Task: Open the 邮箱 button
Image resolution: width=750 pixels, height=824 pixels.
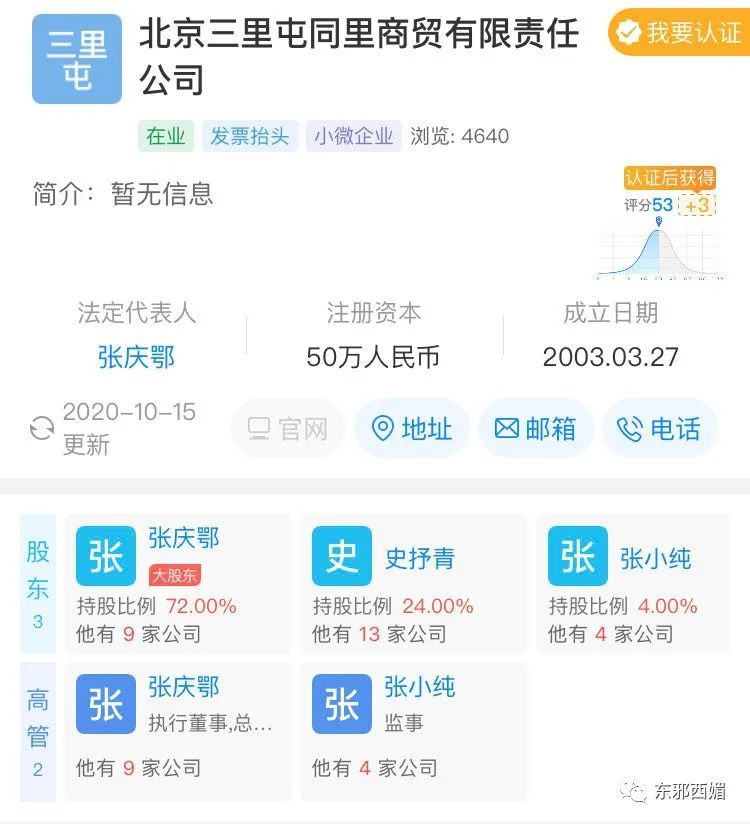Action: pyautogui.click(x=536, y=429)
